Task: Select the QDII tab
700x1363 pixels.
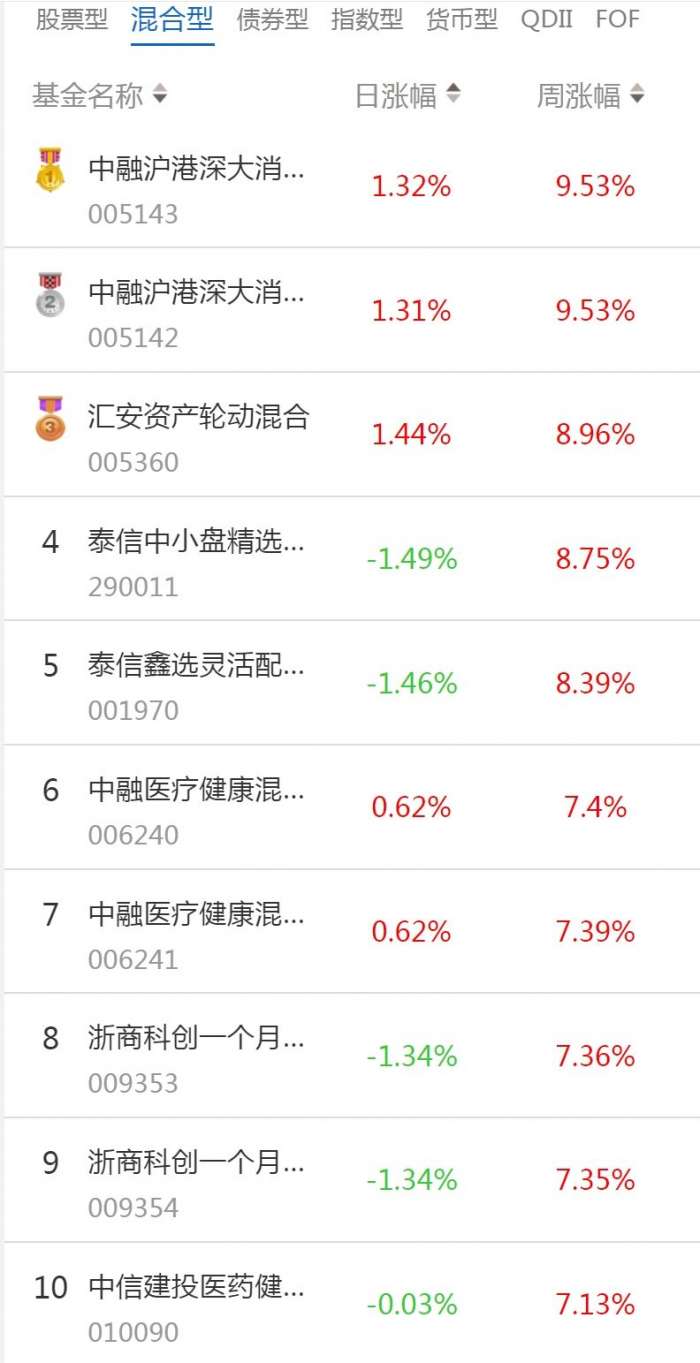Action: (547, 20)
